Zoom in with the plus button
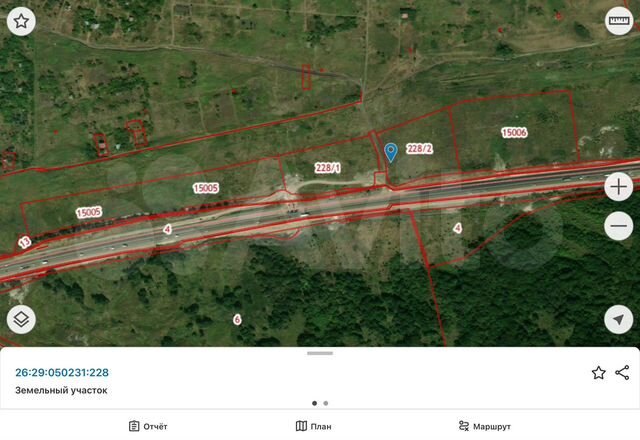 620,186
